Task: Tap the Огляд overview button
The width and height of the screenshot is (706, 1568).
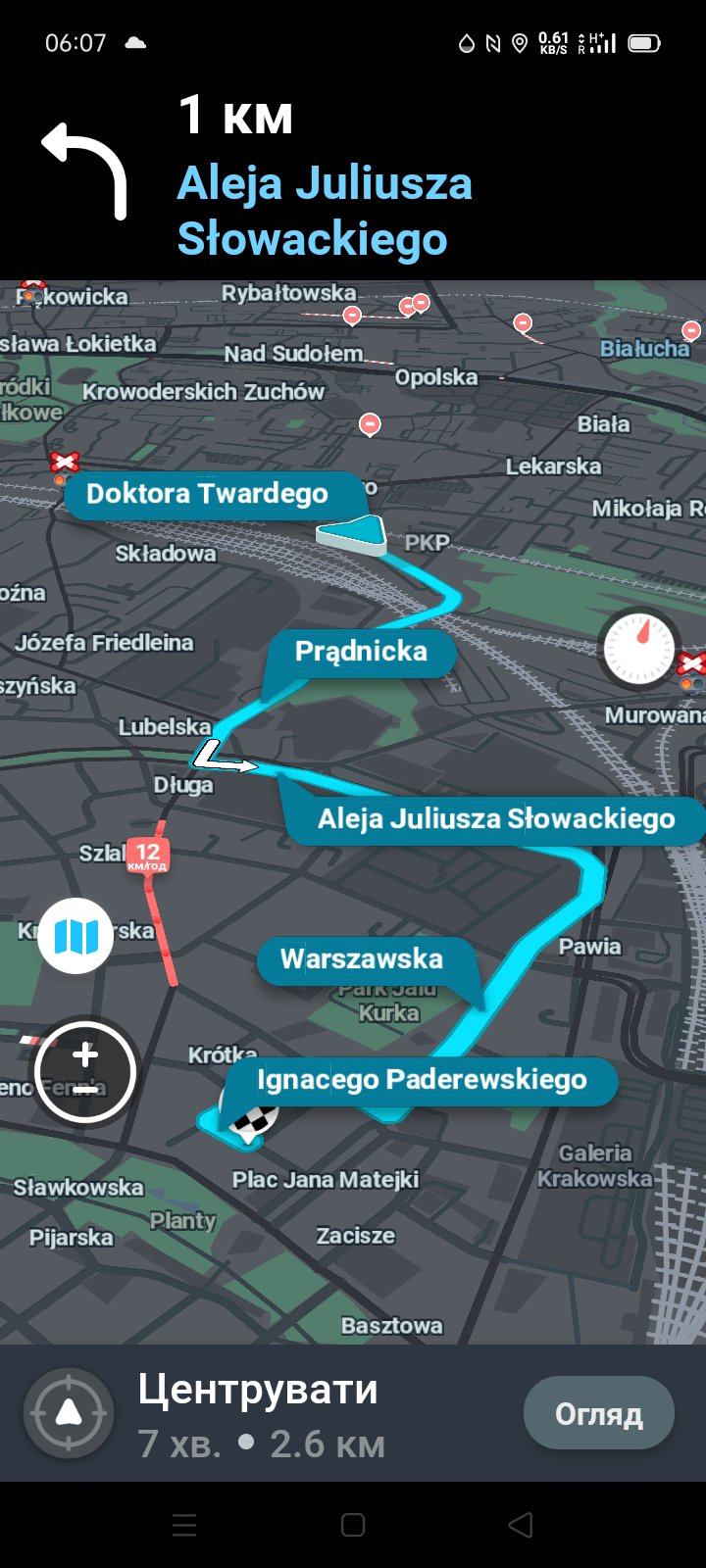Action: [x=598, y=1413]
